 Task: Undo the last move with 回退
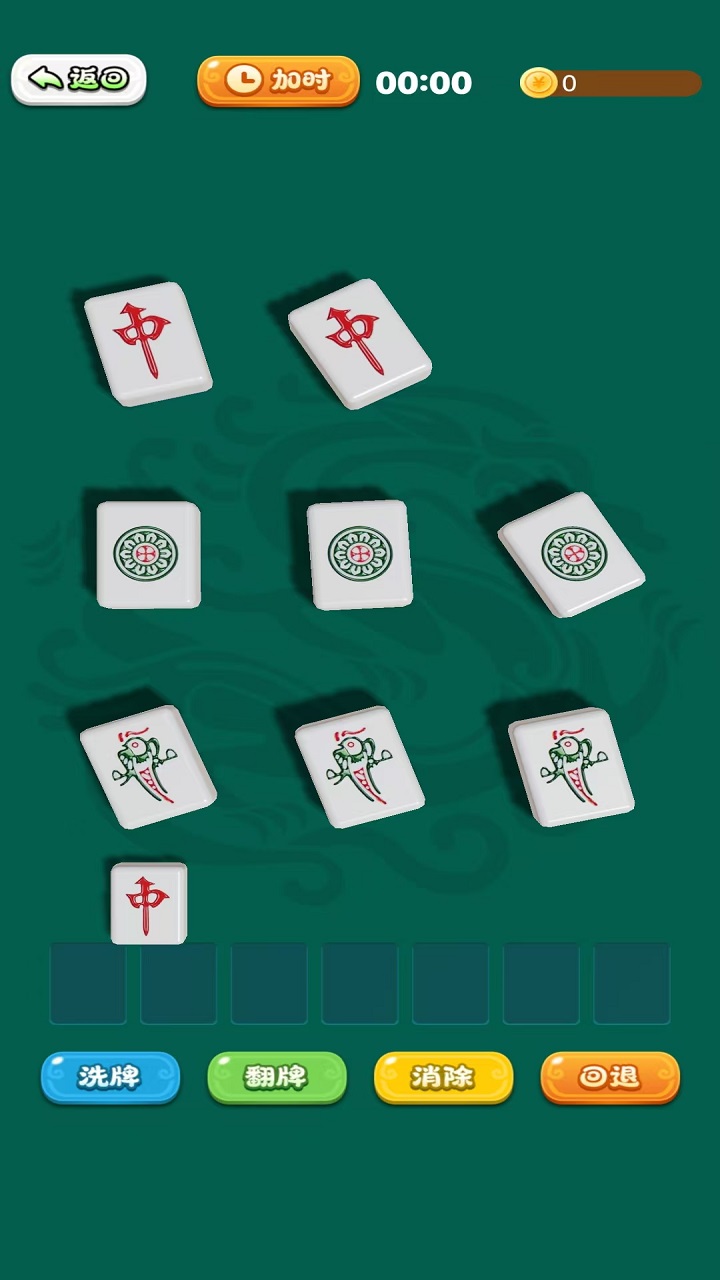pyautogui.click(x=609, y=1077)
